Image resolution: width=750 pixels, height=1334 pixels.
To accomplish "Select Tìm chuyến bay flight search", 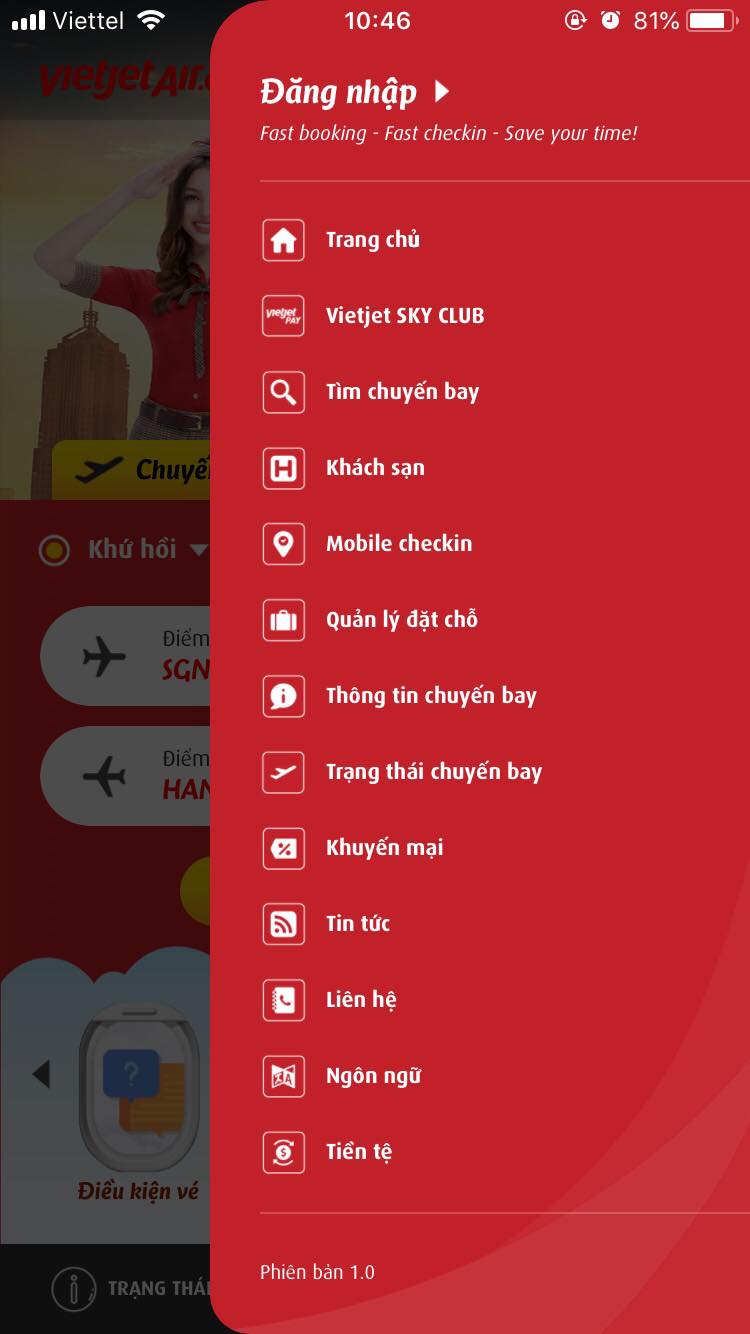I will tap(402, 392).
